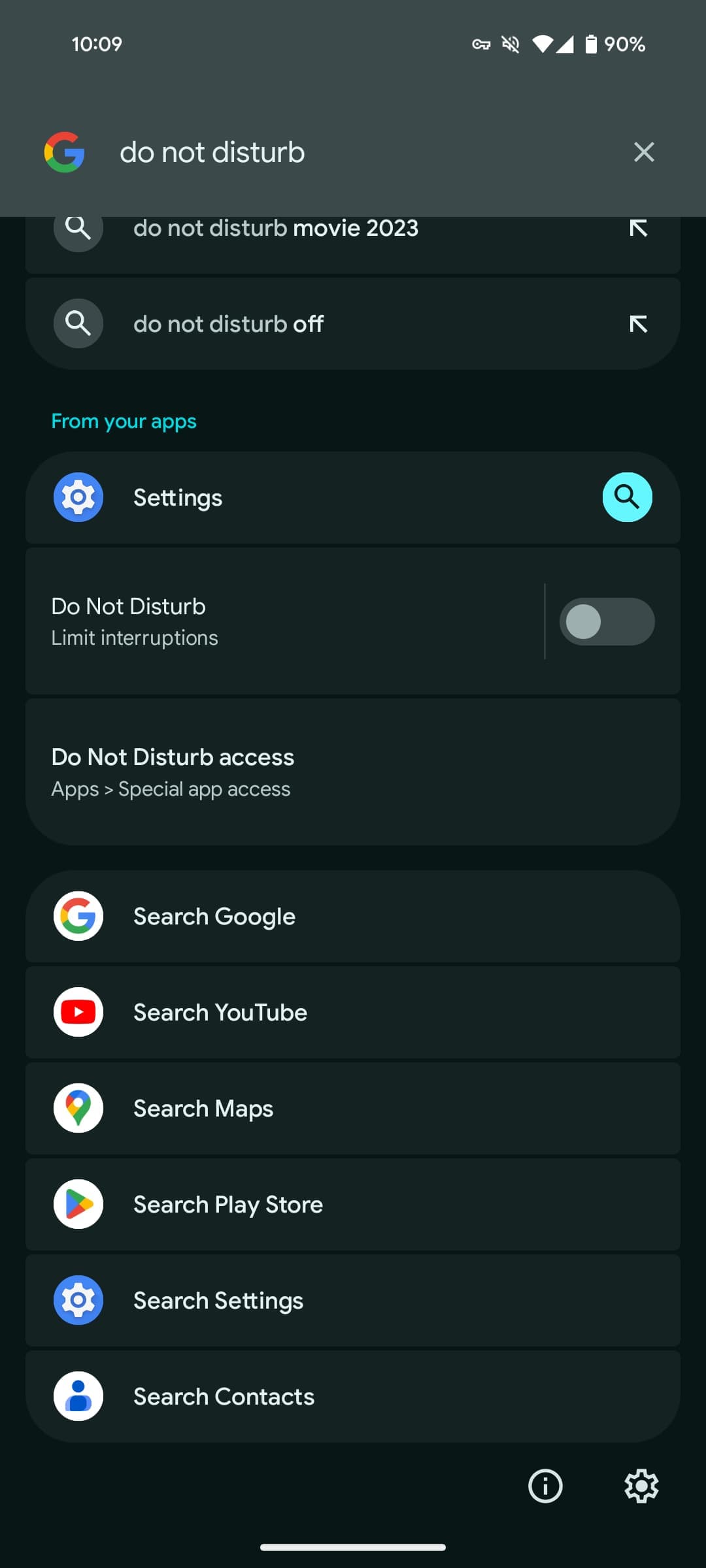Insert 'do not disturb movie 2023' suggestion arrow
Image resolution: width=706 pixels, height=1568 pixels.
pos(639,227)
